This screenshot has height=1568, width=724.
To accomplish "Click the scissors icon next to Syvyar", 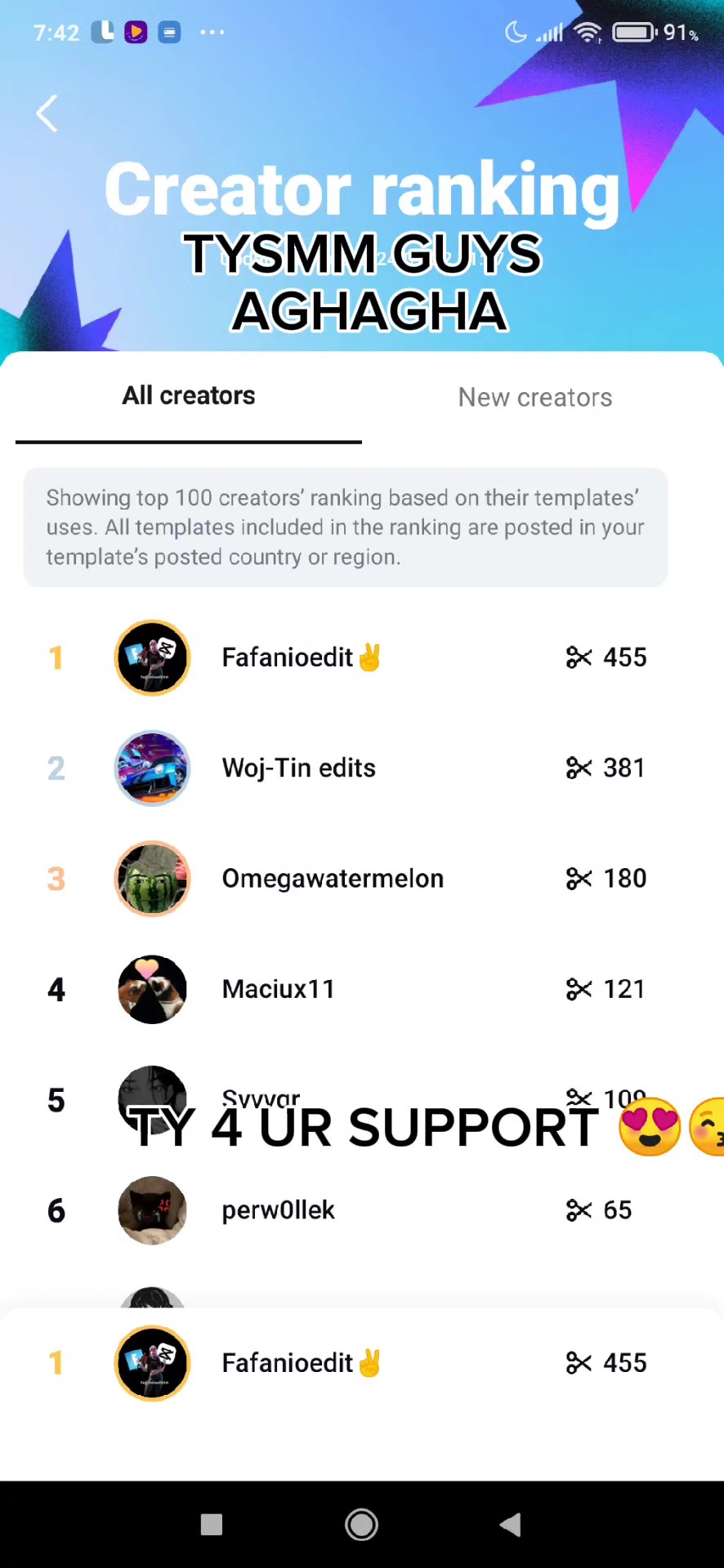I will pyautogui.click(x=579, y=1099).
